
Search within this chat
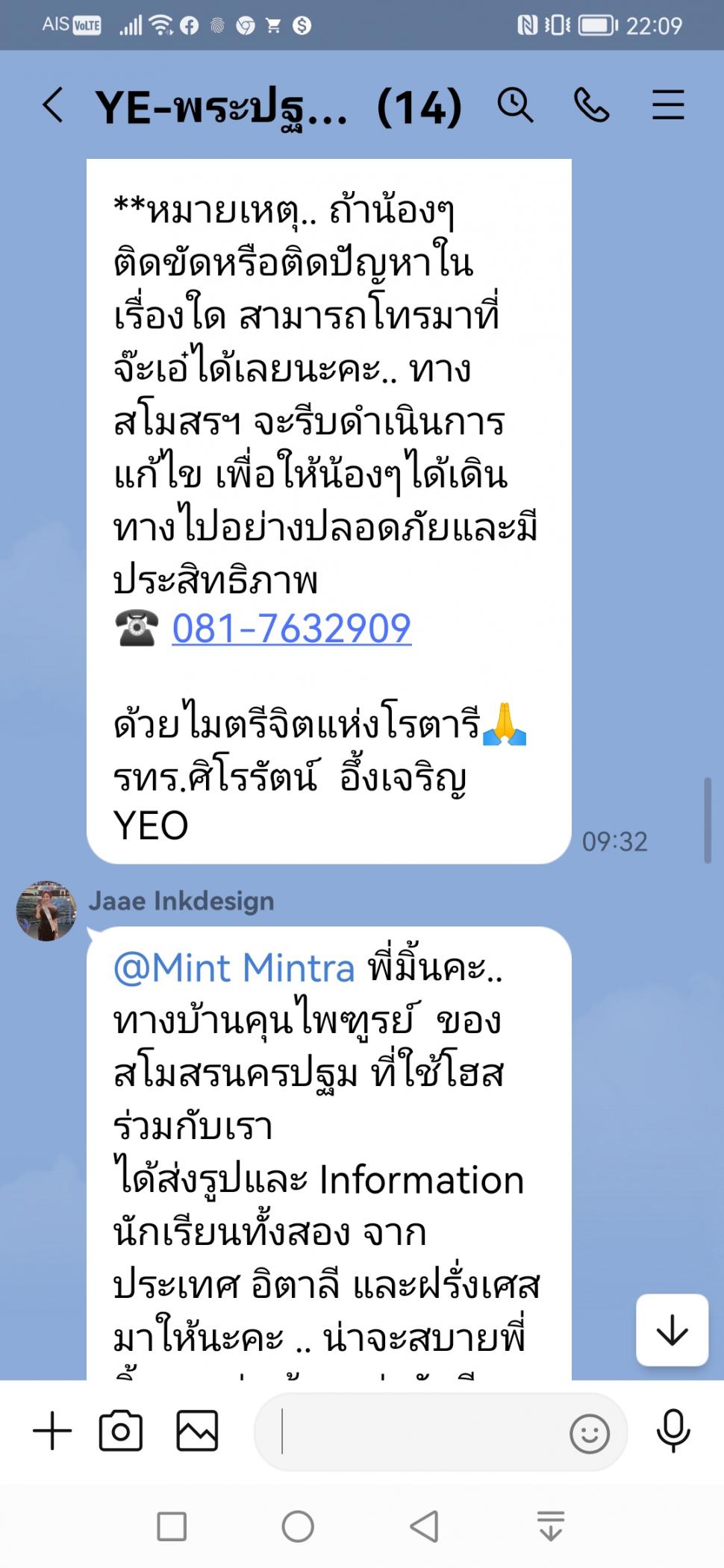[515, 105]
